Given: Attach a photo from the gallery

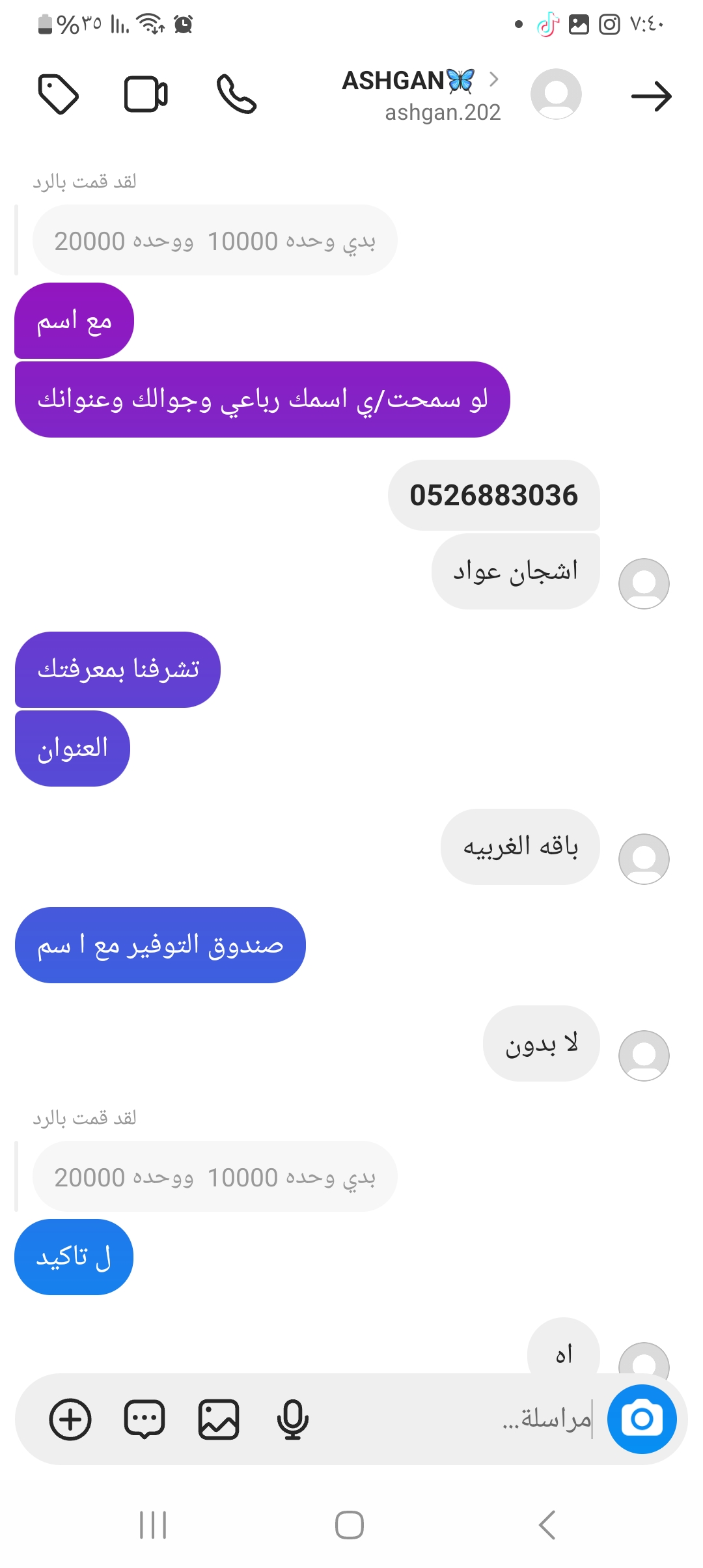Looking at the screenshot, I should tap(219, 1419).
